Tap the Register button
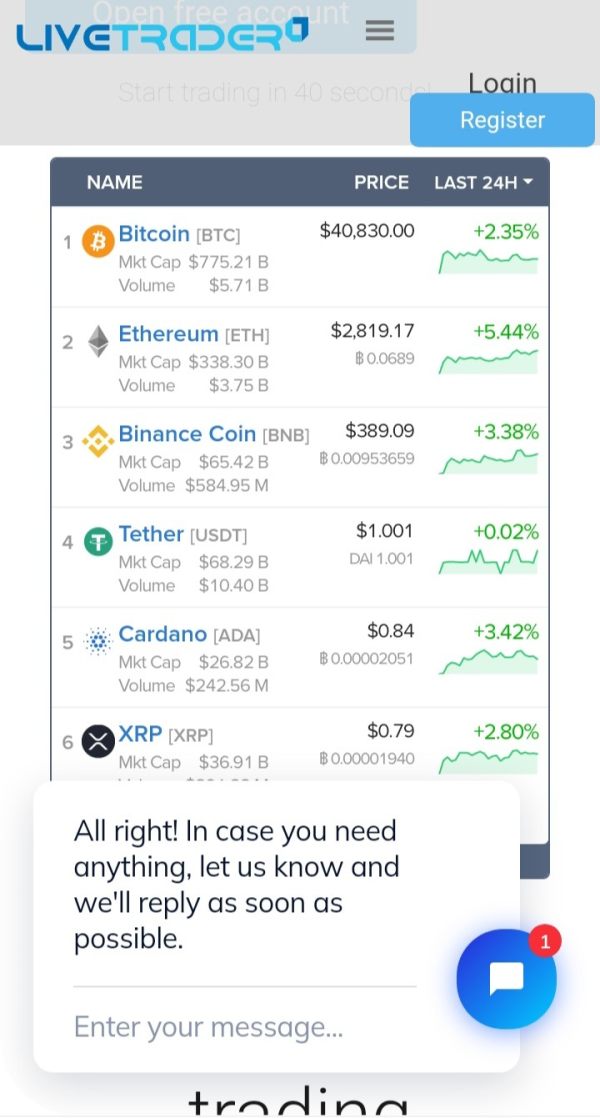 502,120
